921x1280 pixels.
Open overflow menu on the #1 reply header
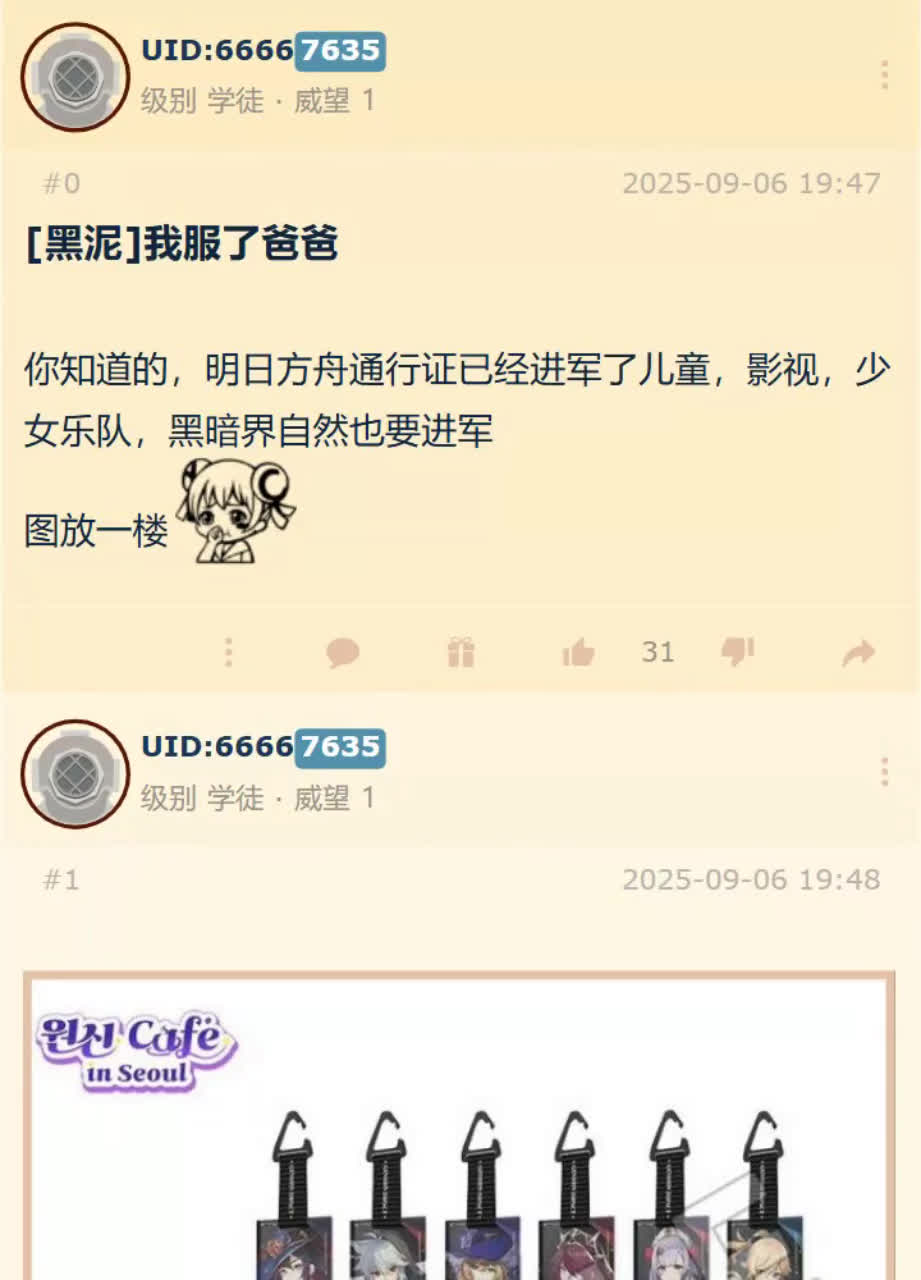(x=884, y=772)
